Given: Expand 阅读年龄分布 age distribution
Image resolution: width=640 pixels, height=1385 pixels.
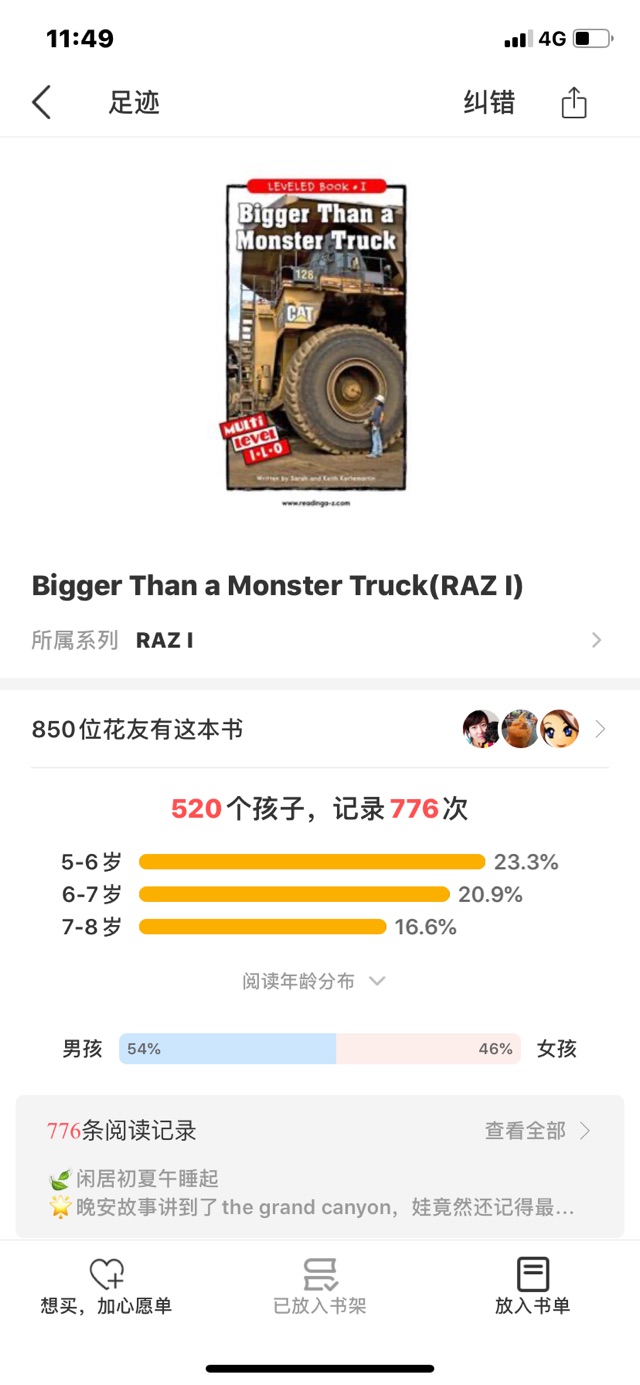Looking at the screenshot, I should coord(313,981).
